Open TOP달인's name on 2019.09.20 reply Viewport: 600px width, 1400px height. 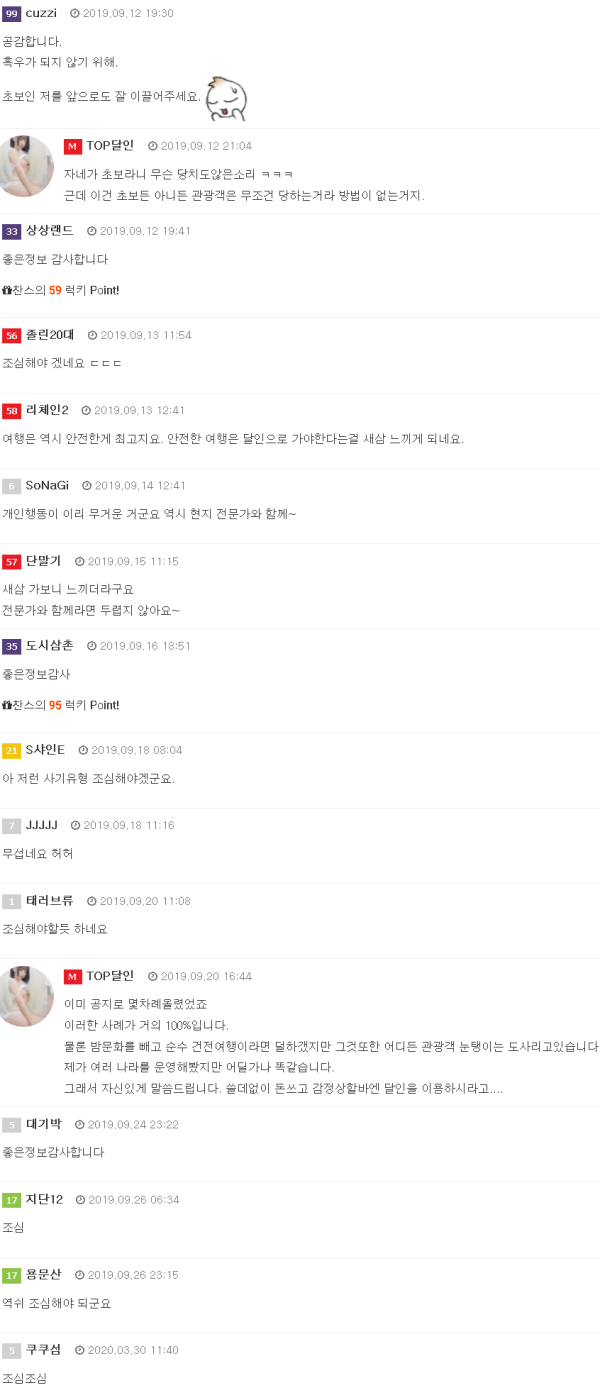110,976
